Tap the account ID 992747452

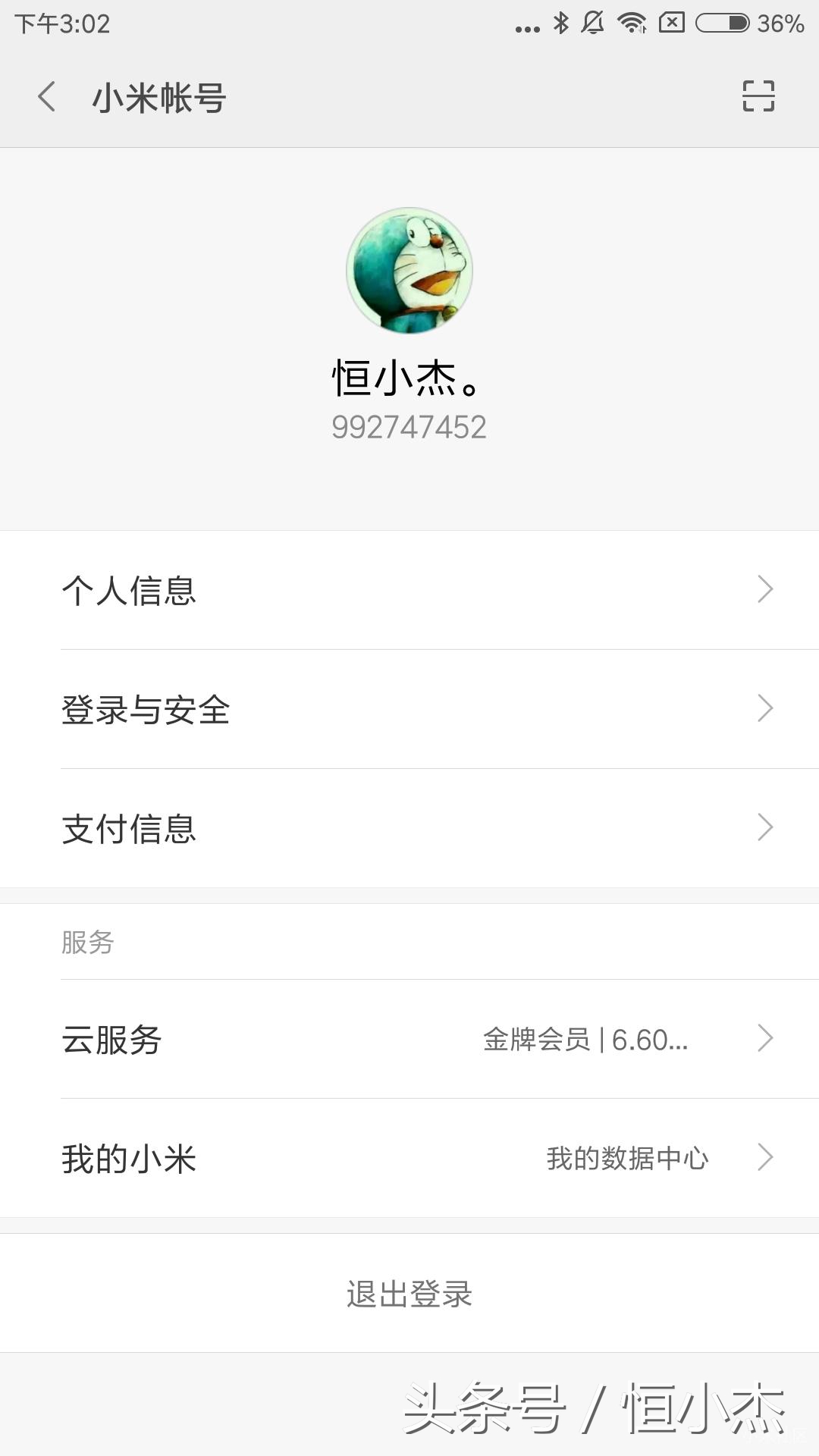[x=409, y=426]
